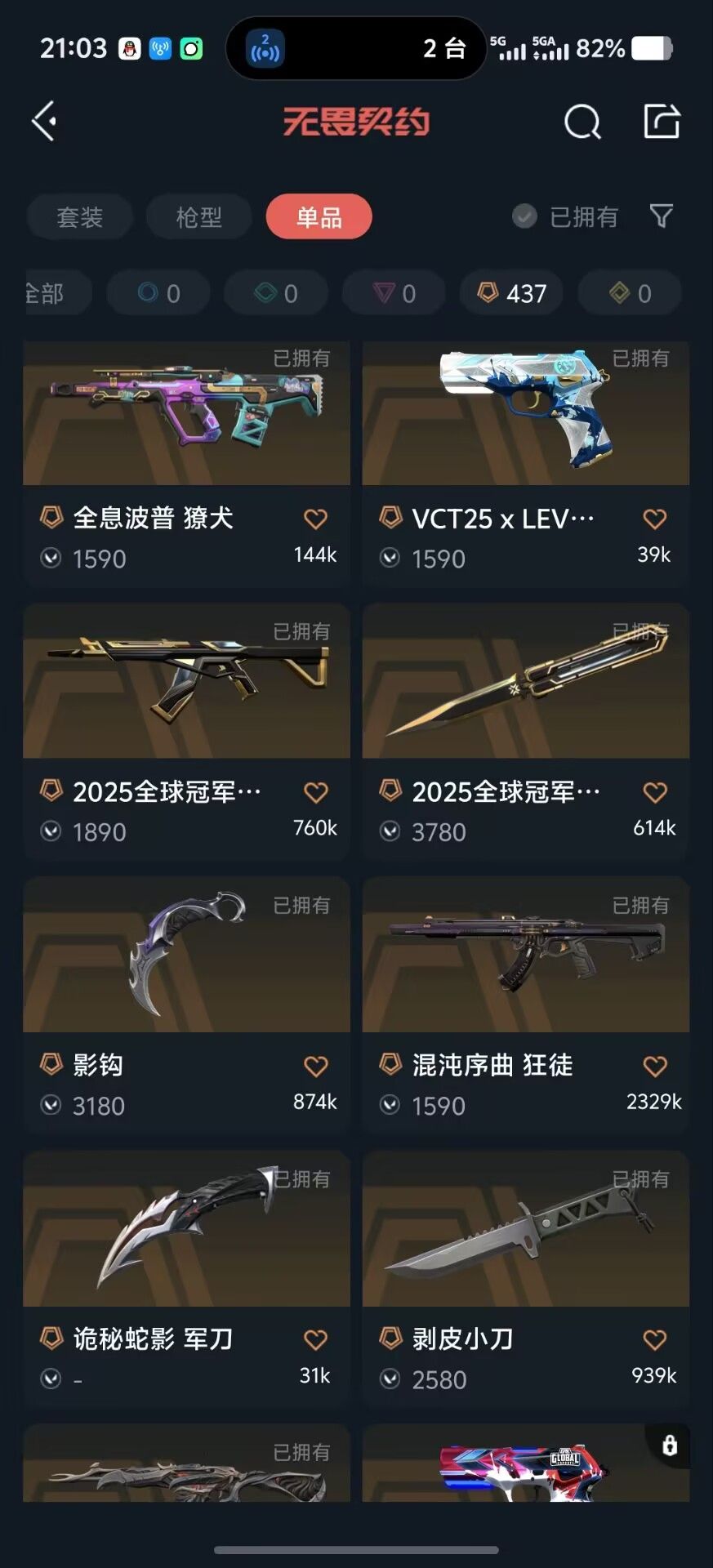
Task: Select the tier chip showing 437
Action: pos(511,293)
